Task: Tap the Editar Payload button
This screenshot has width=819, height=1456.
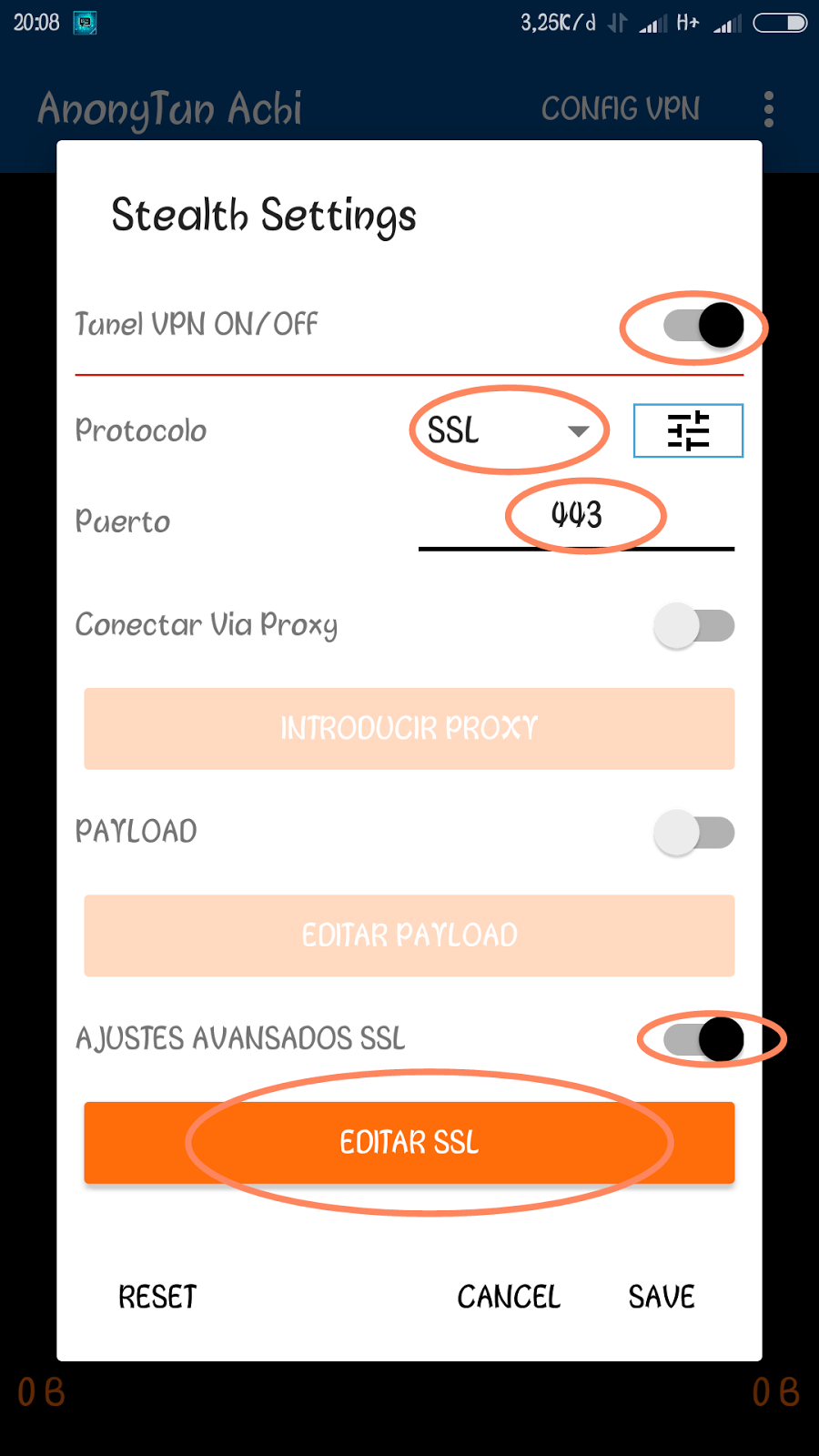Action: point(409,935)
